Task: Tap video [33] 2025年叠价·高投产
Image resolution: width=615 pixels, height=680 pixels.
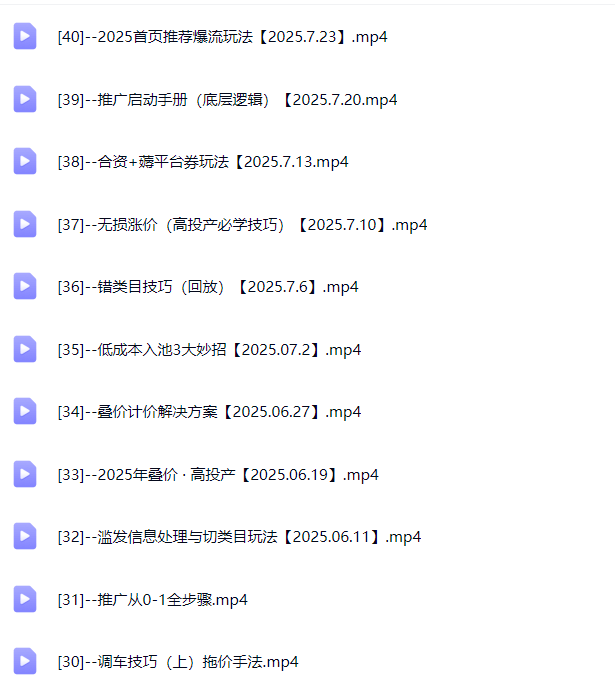Action: pos(218,474)
